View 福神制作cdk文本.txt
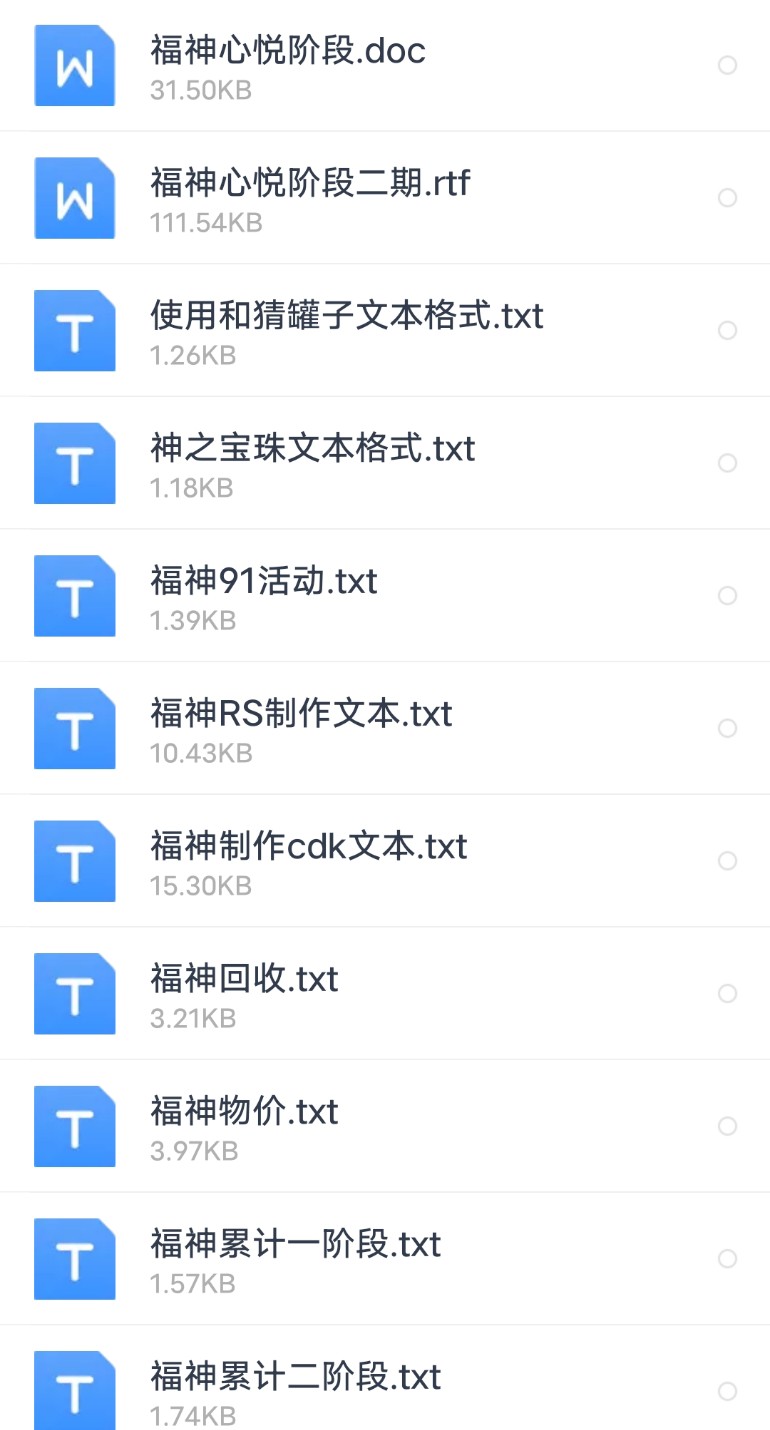This screenshot has width=770, height=1430. (x=308, y=847)
